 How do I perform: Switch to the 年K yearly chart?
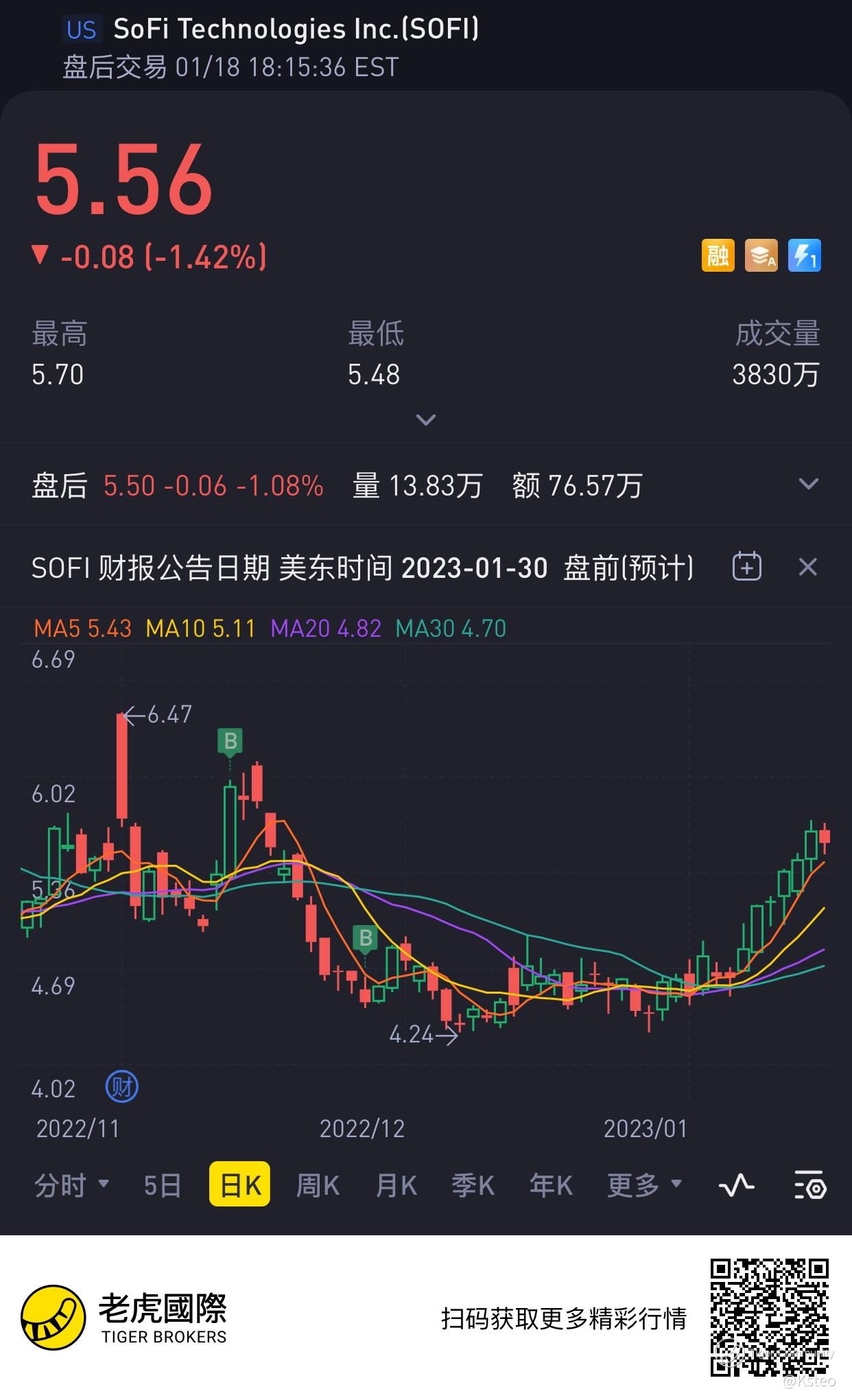[551, 1185]
